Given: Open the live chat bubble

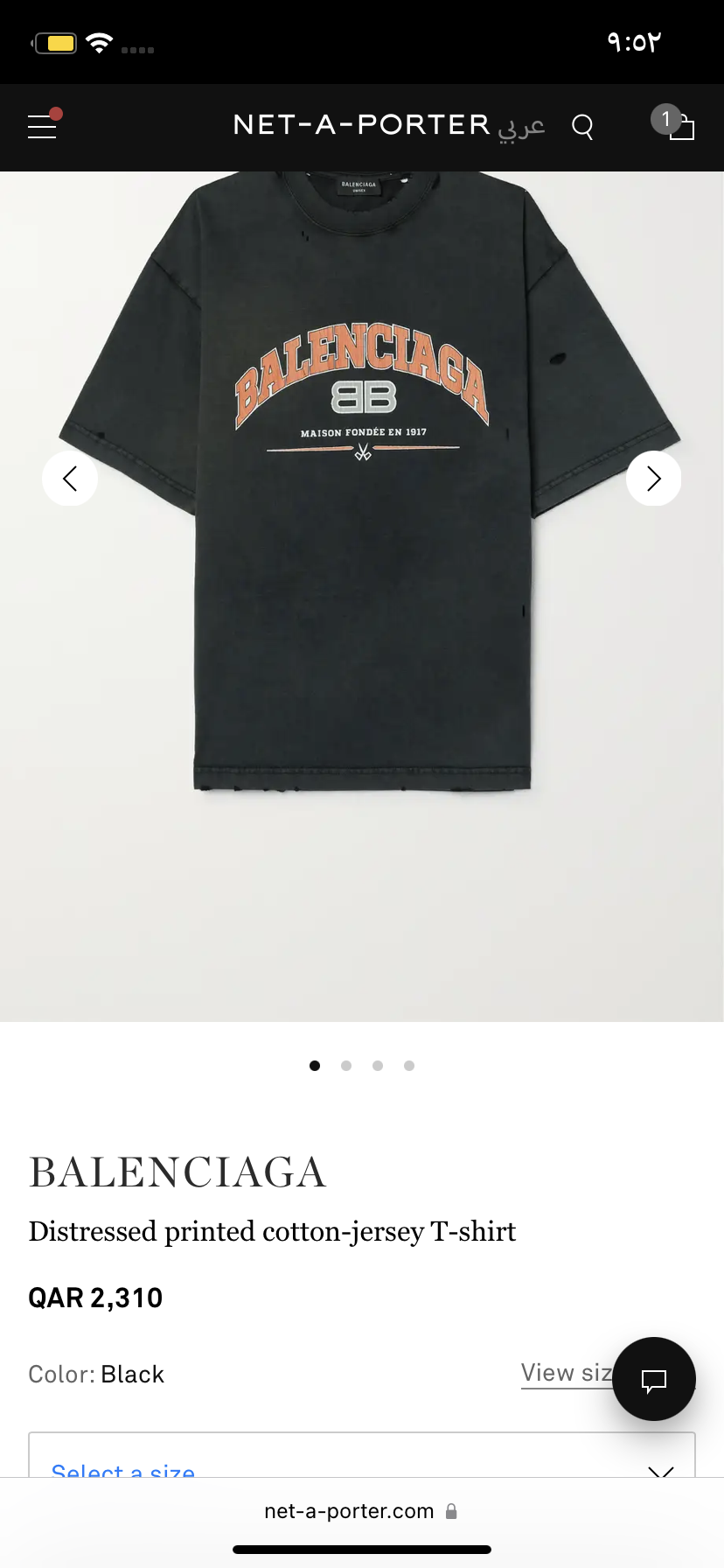Looking at the screenshot, I should (x=654, y=1379).
